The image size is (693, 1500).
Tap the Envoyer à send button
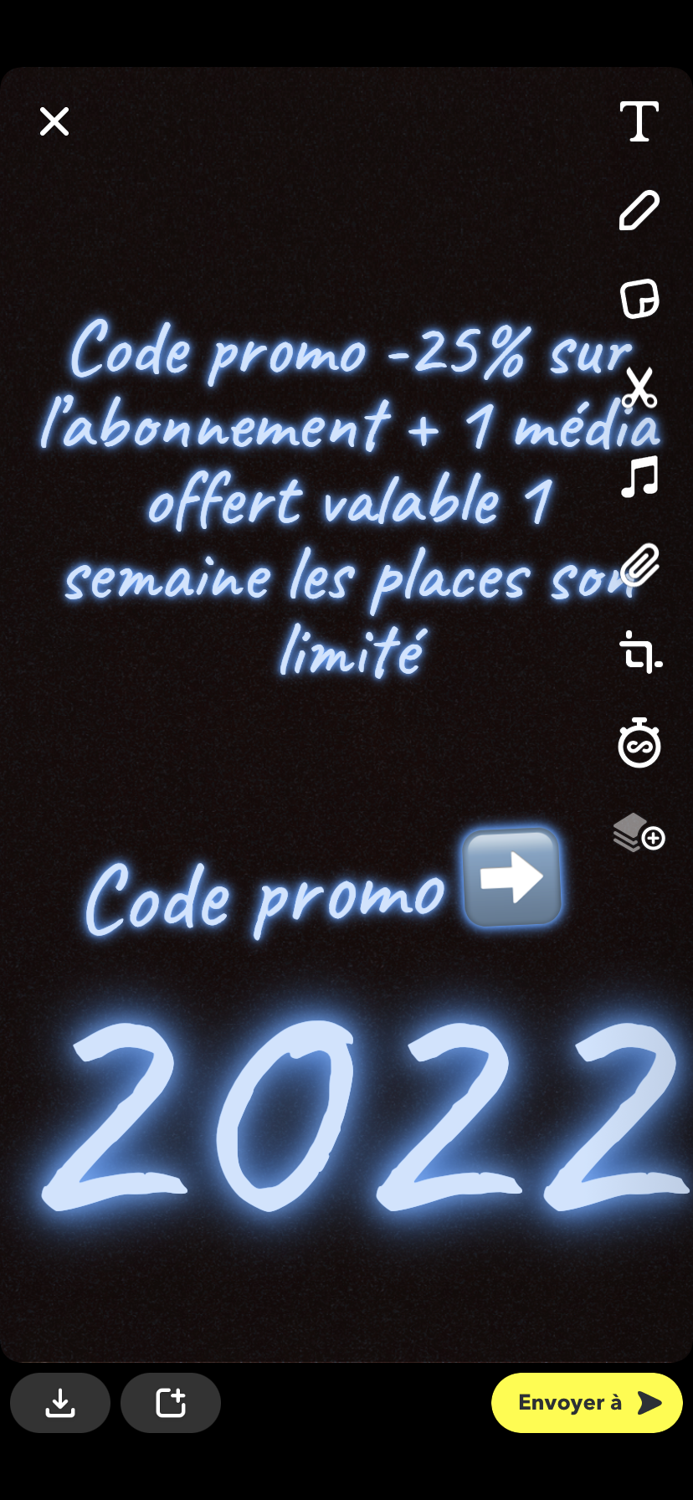point(587,1403)
